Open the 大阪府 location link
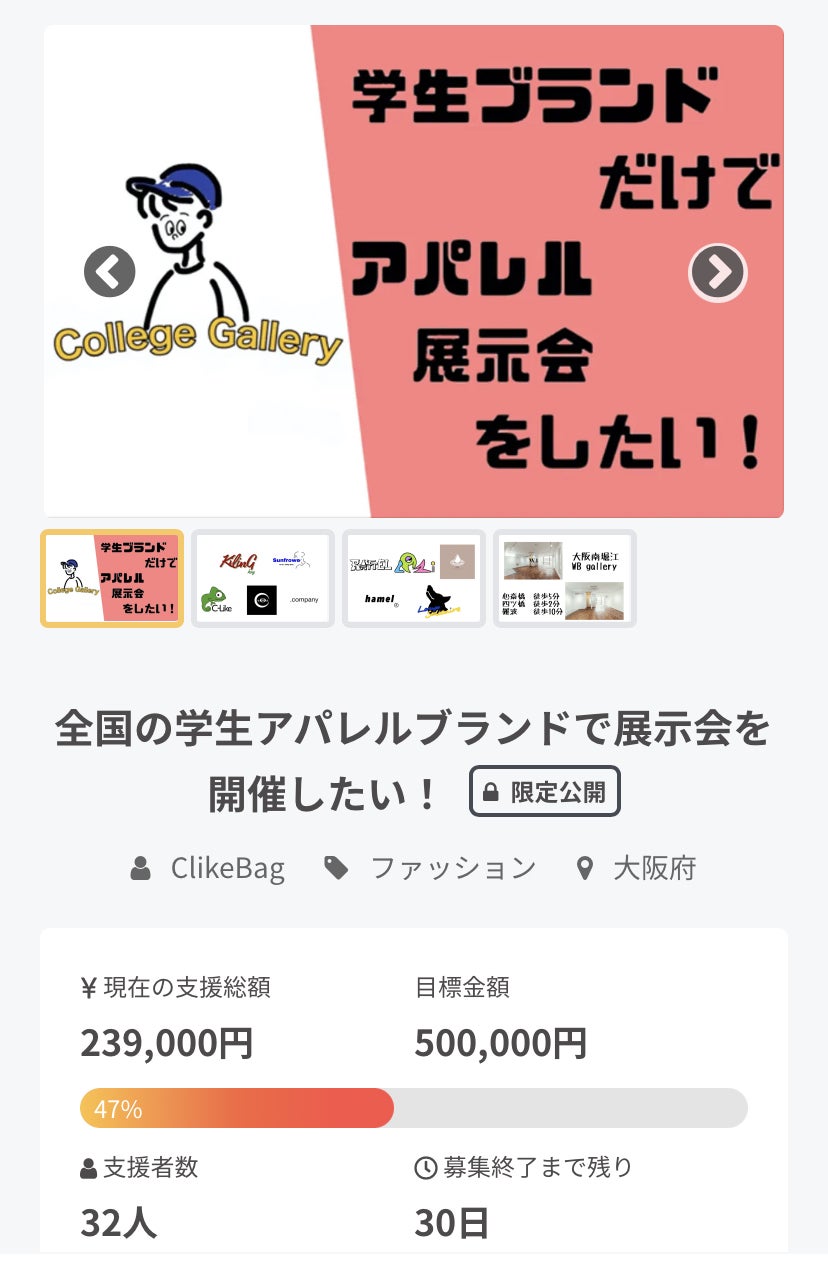Image resolution: width=828 pixels, height=1262 pixels. click(654, 868)
